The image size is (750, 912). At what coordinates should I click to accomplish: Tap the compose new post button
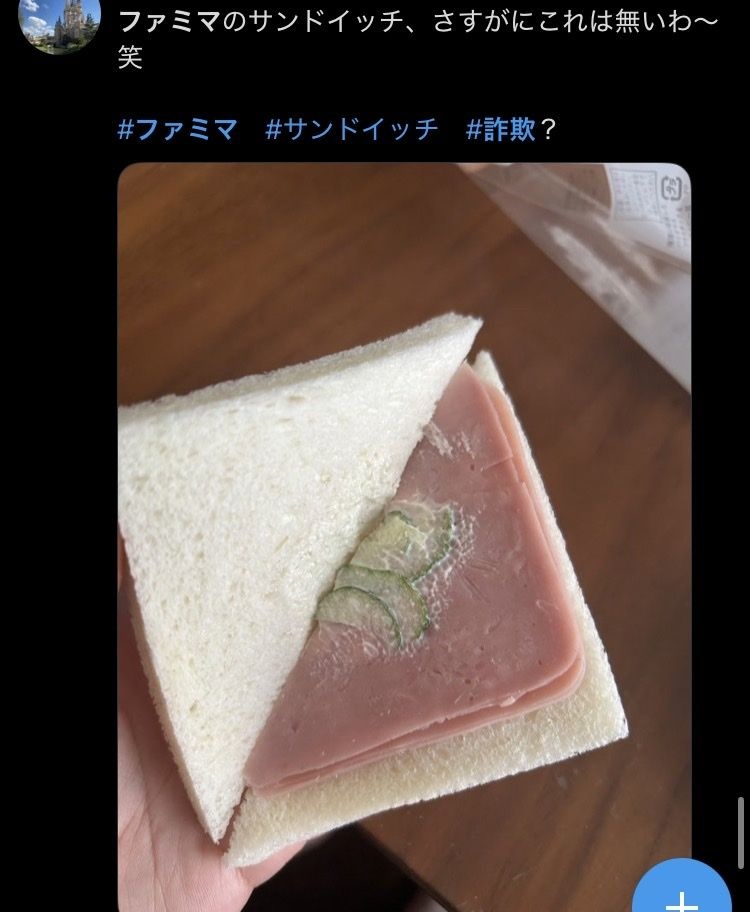[x=684, y=890]
